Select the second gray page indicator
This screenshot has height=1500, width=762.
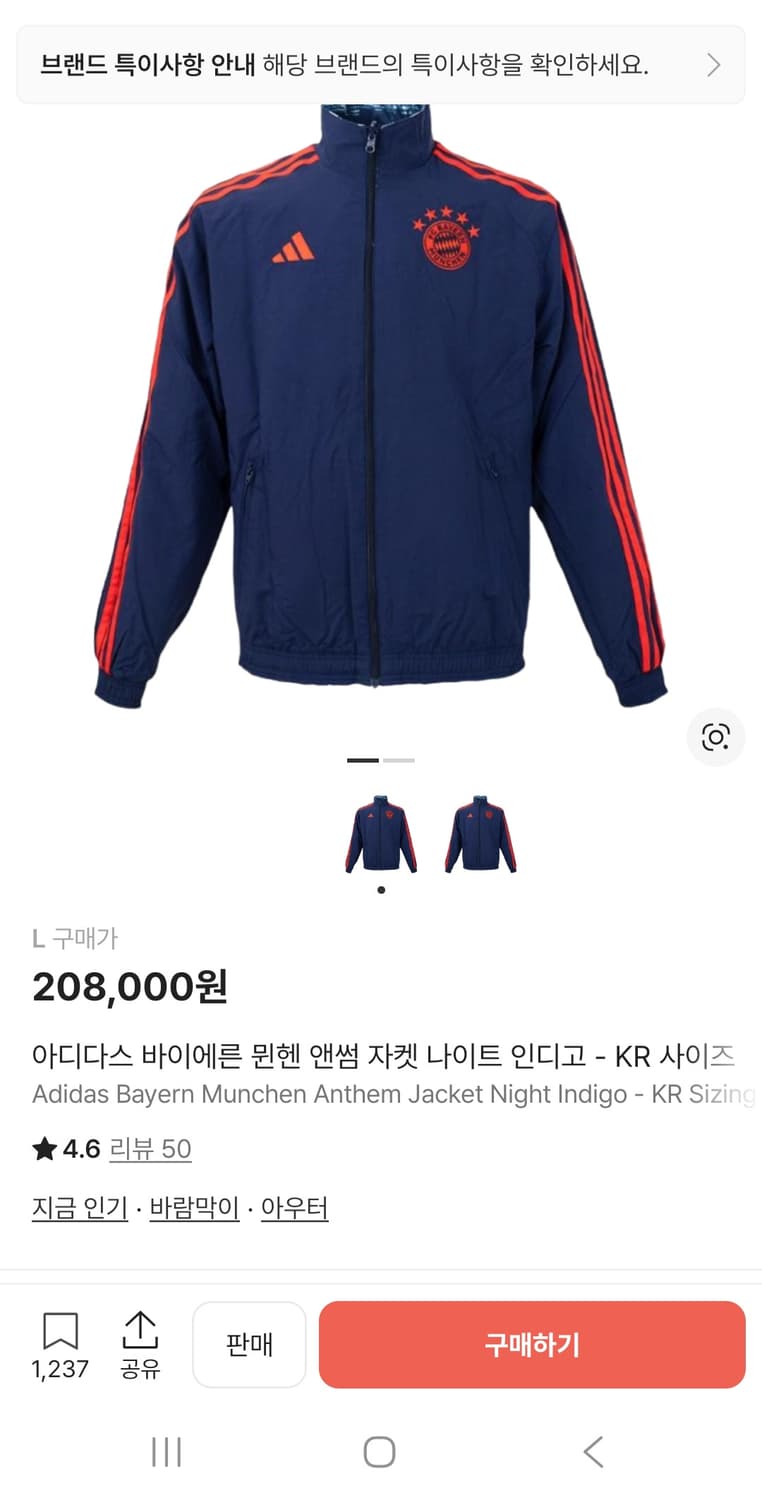tap(398, 760)
